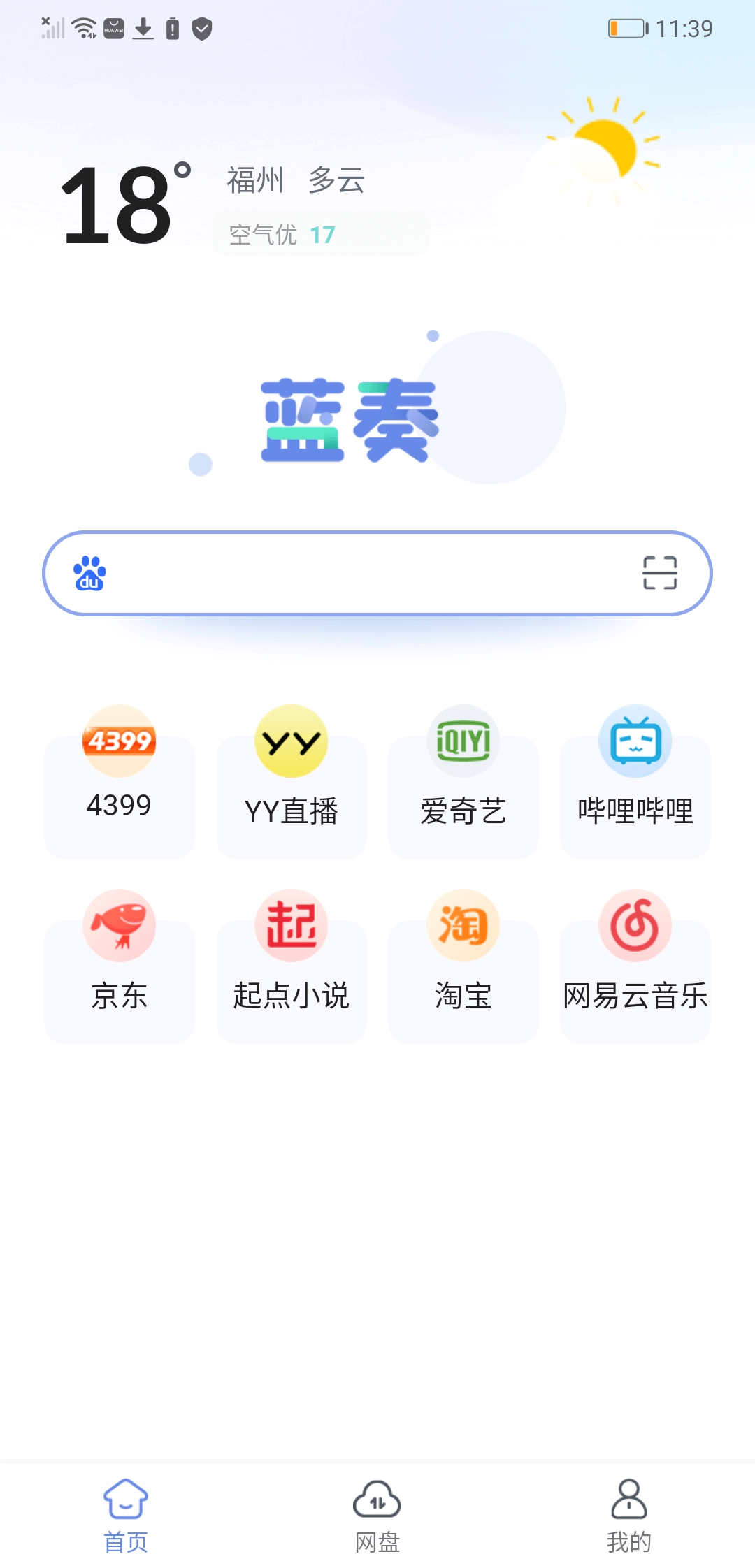755x1568 pixels.
Task: Check the 福州 weather details
Action: (x=254, y=180)
